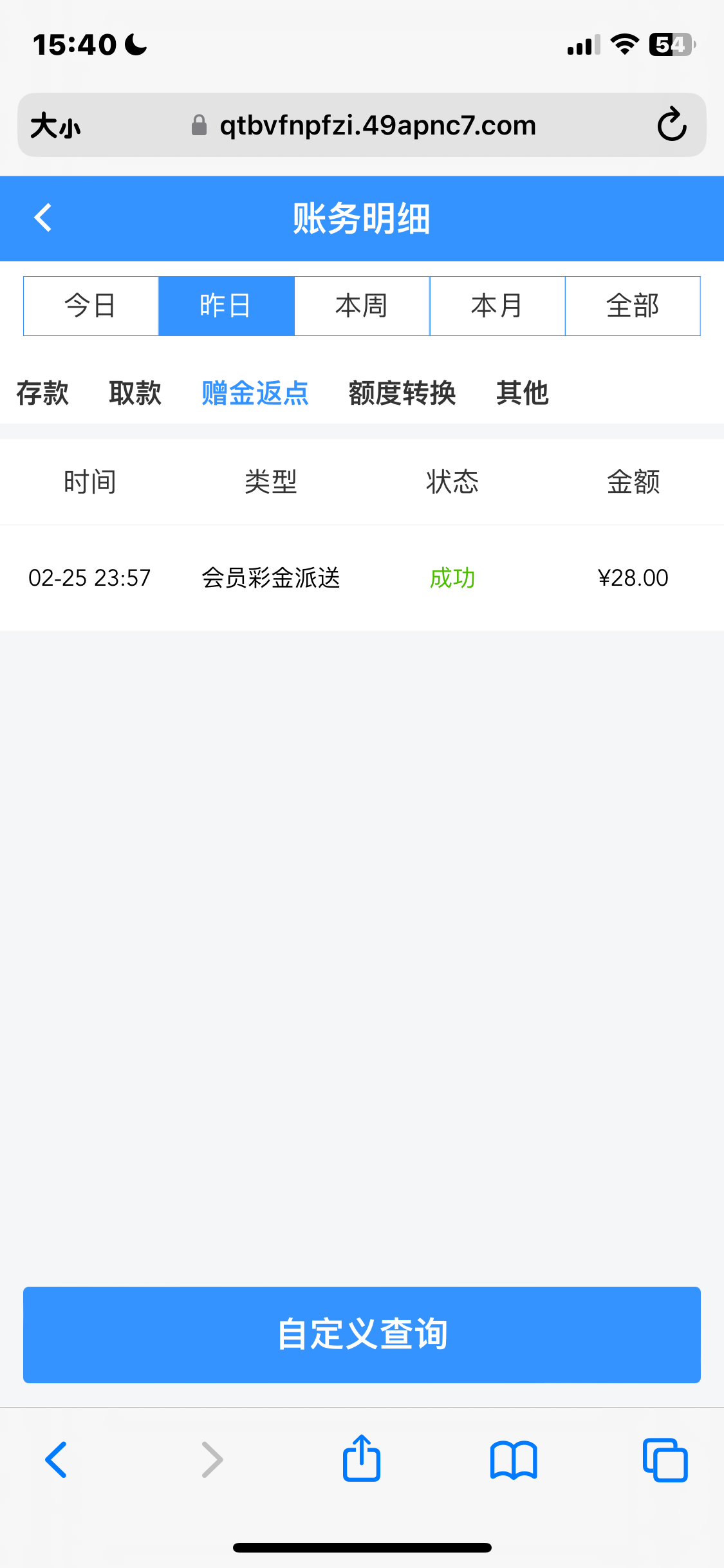This screenshot has height=1568, width=724.
Task: Open the 其他 category
Action: point(522,393)
